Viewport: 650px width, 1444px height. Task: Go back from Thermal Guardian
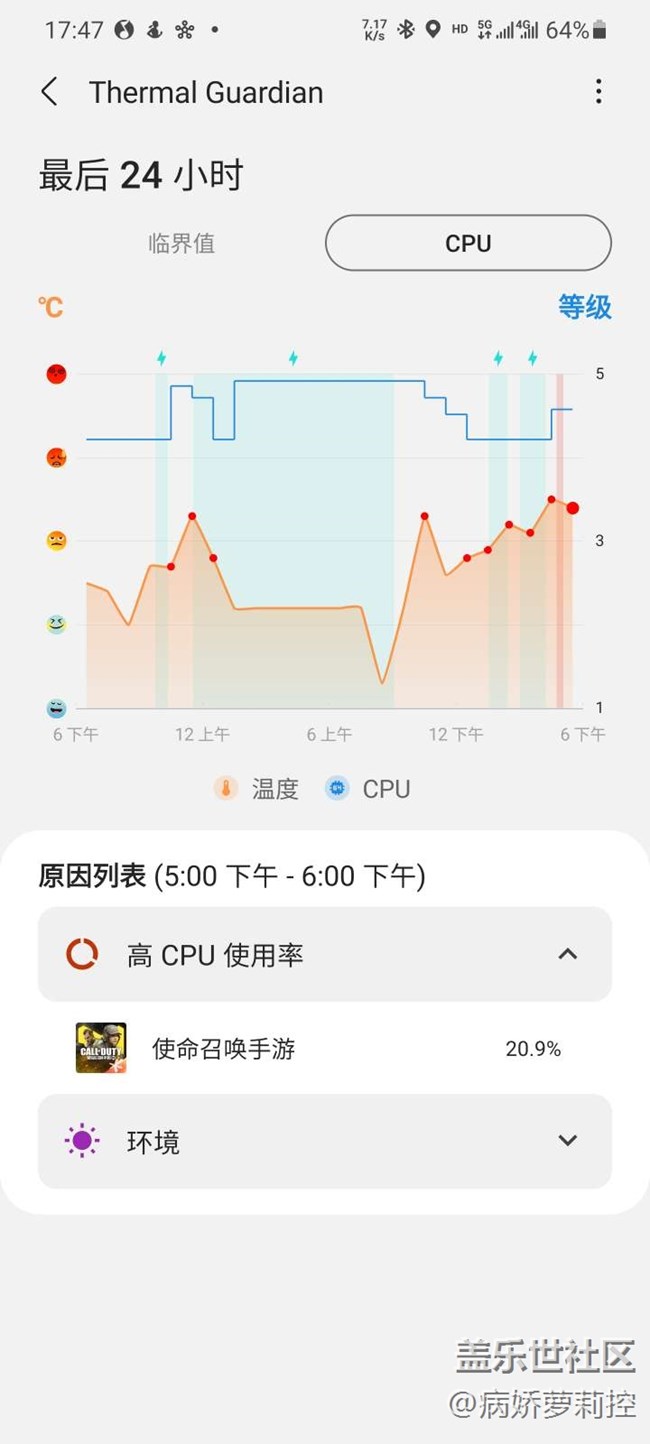coord(49,92)
